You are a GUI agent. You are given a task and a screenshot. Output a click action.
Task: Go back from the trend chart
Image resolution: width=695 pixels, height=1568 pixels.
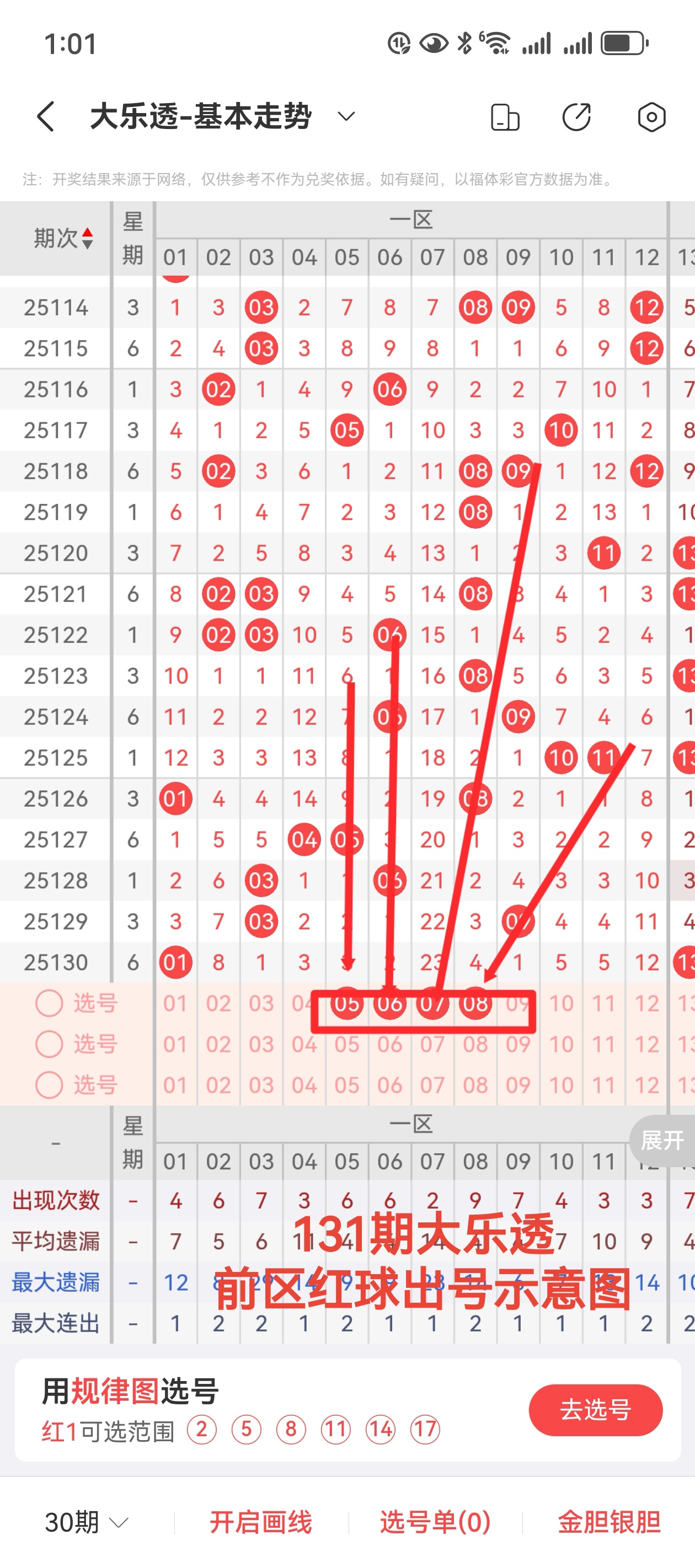tap(46, 116)
